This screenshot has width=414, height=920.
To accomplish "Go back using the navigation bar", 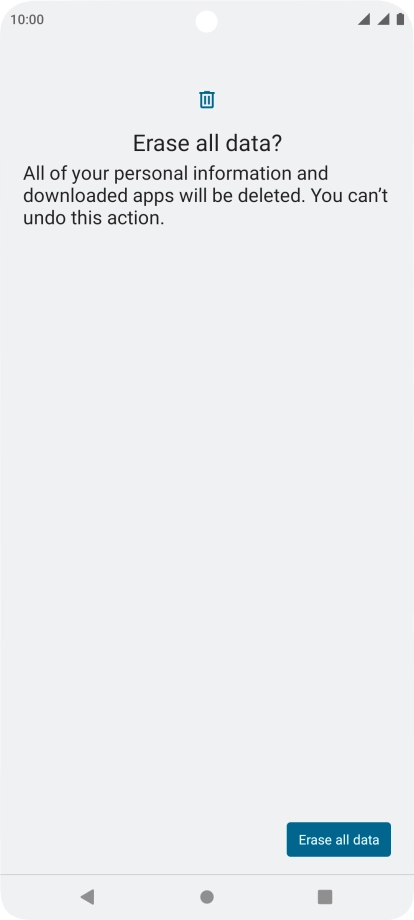I will tap(87, 897).
